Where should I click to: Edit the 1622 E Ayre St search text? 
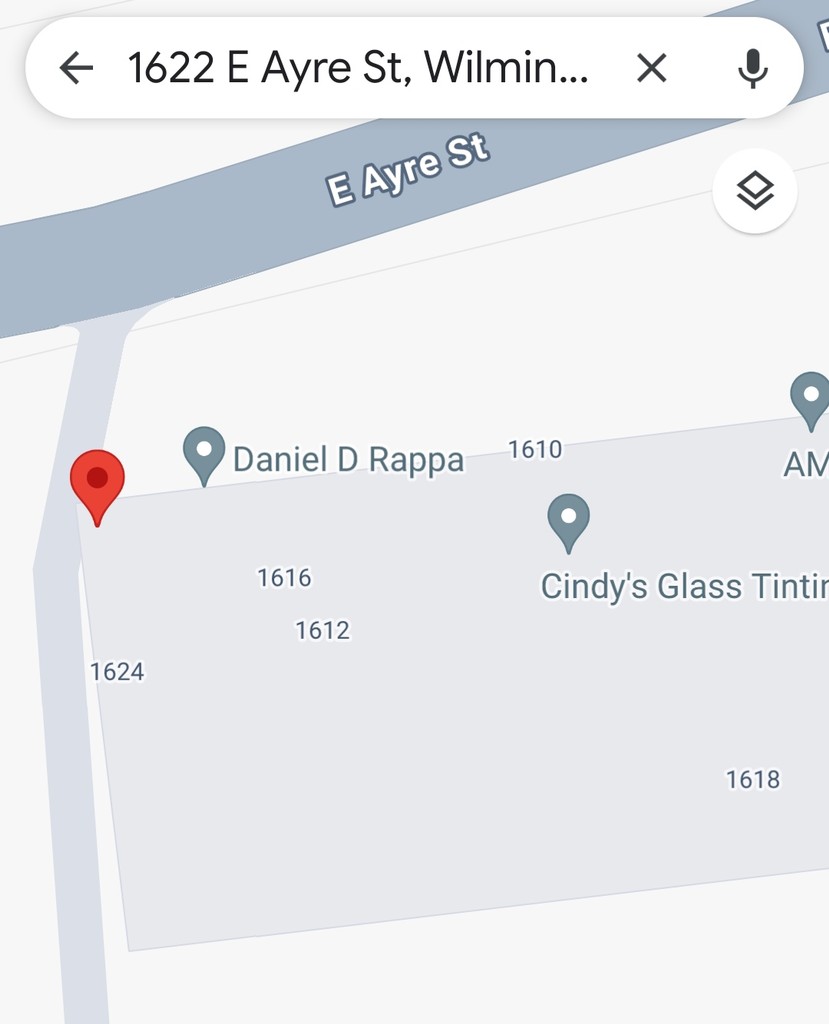click(358, 68)
